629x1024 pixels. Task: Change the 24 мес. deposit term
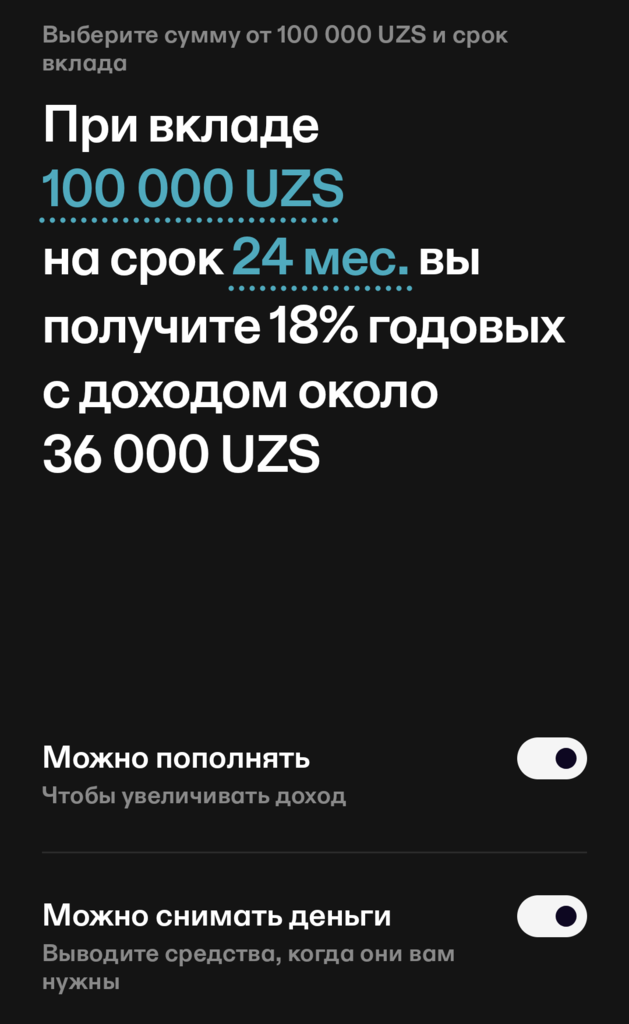click(x=320, y=260)
